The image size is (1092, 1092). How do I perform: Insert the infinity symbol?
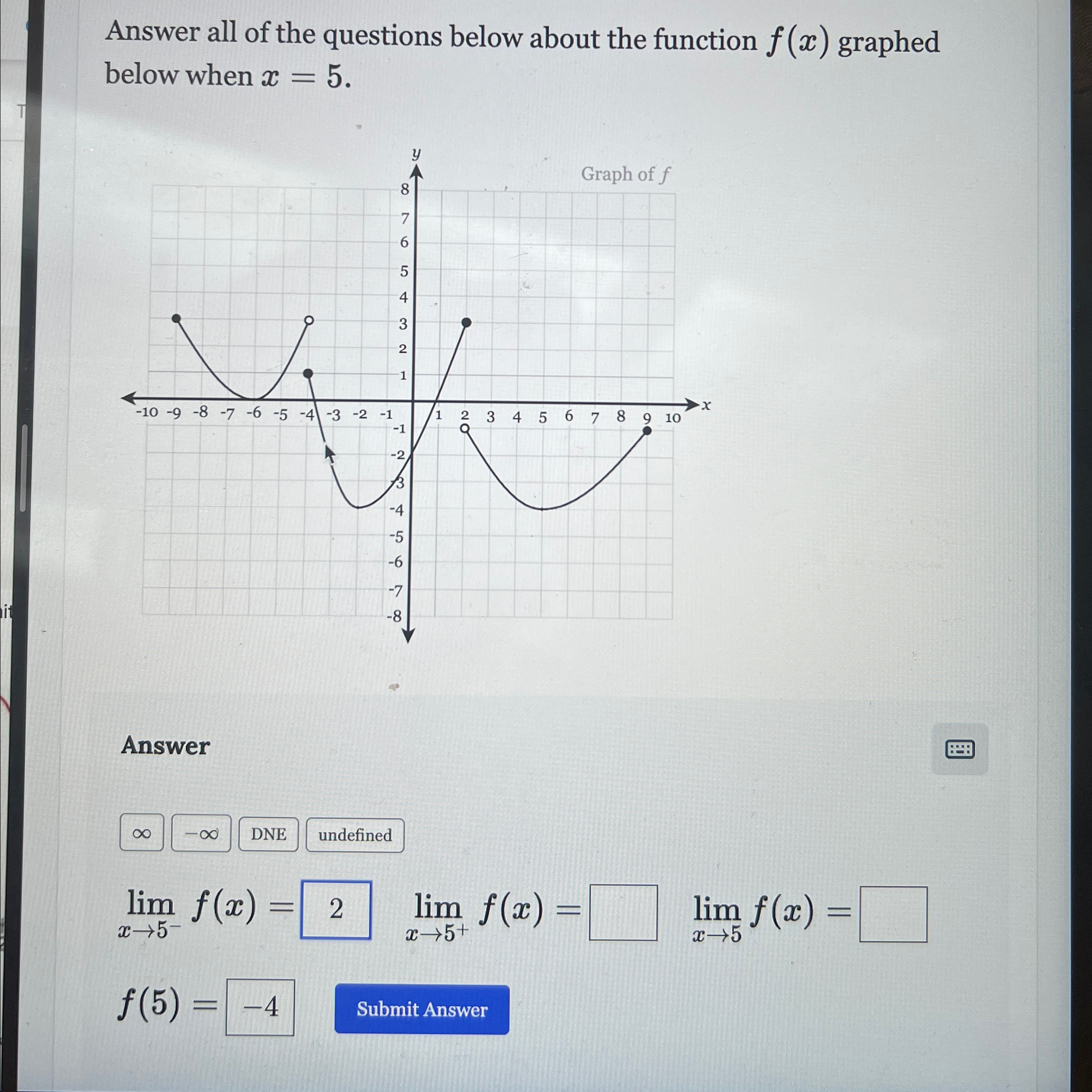(142, 833)
